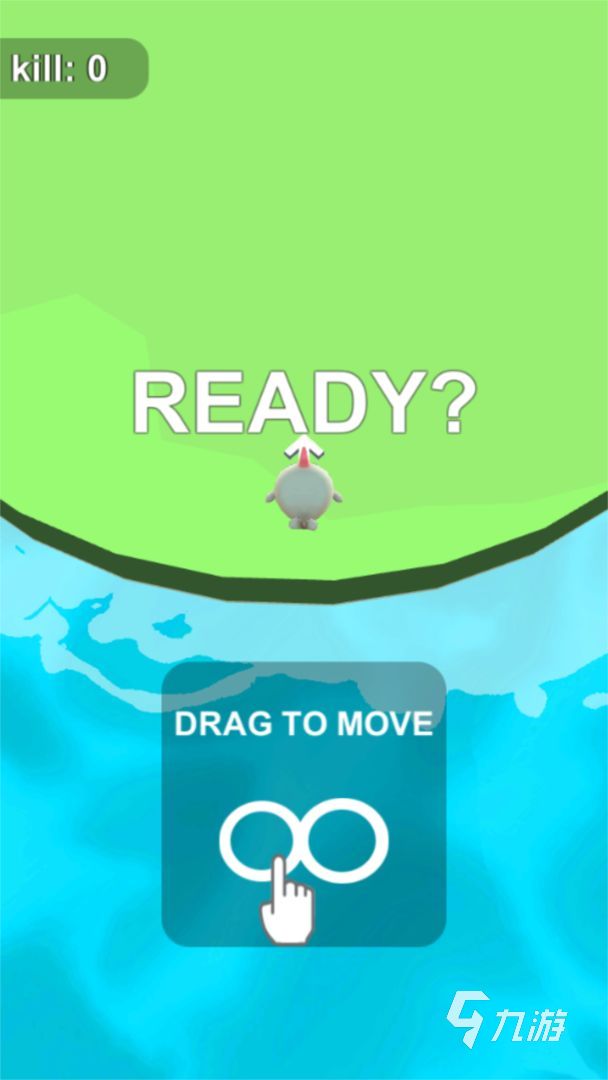Tap the DRAG TO MOVE panel to start
Viewport: 608px width, 1080px height.
[304, 804]
